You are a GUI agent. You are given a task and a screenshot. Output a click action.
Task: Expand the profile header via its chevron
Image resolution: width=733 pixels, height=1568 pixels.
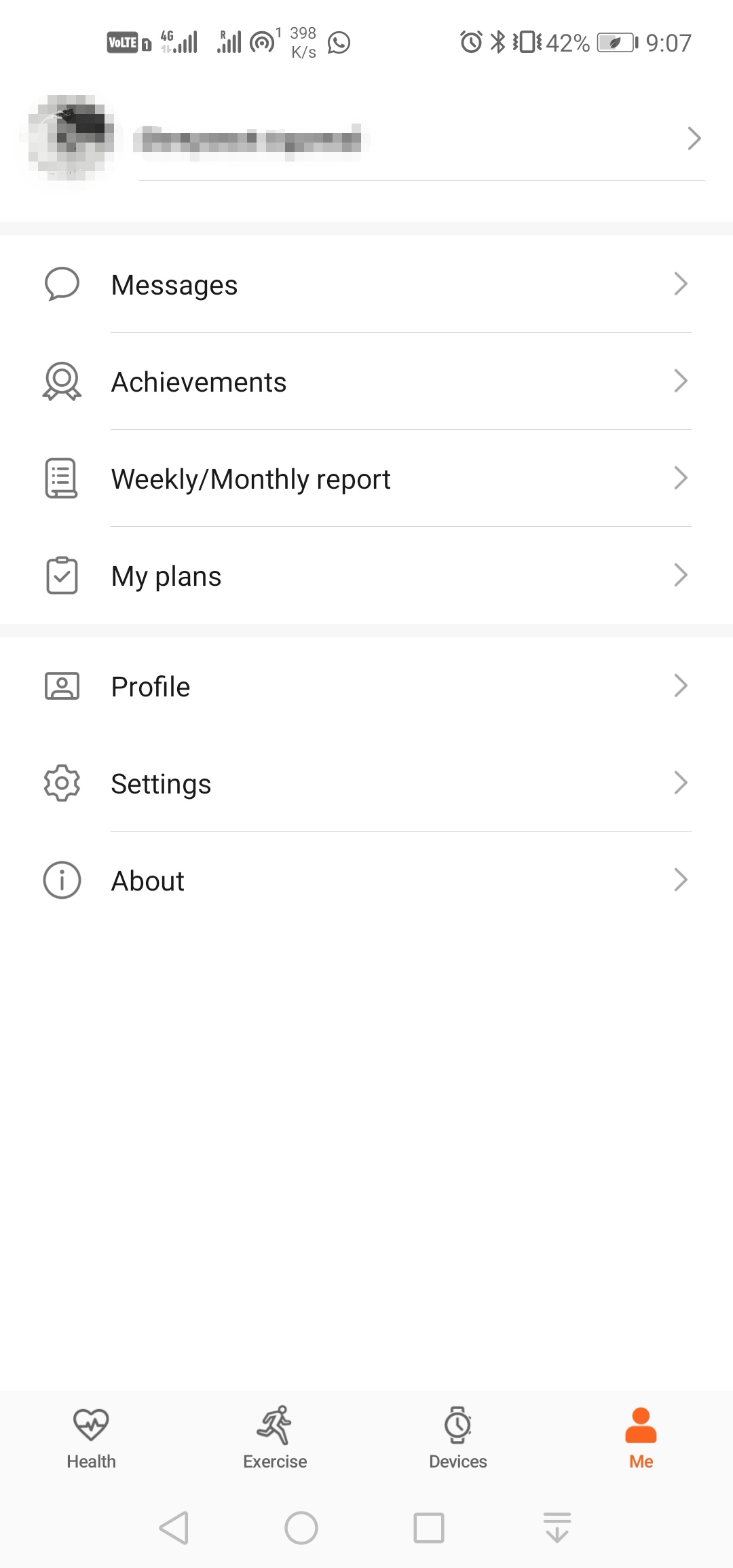click(695, 138)
